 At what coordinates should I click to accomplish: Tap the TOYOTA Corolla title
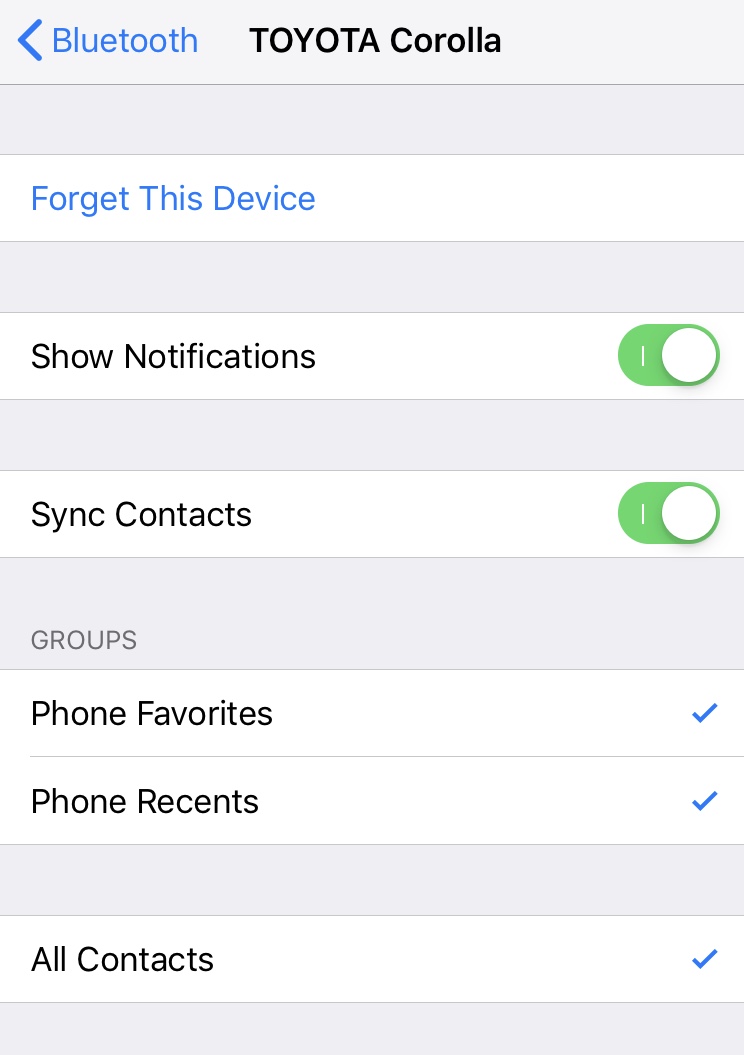[375, 40]
